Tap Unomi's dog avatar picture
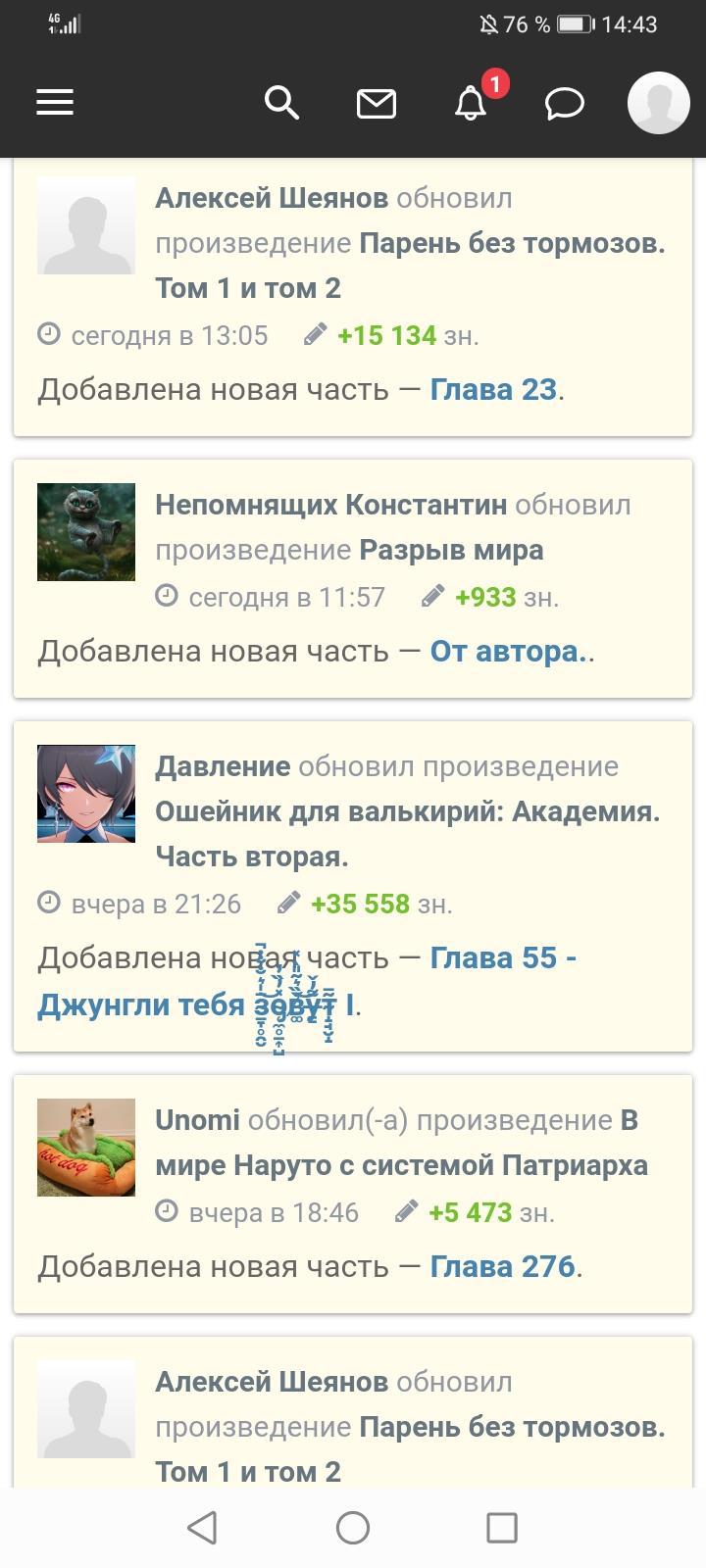Viewport: 706px width, 1568px height. (x=86, y=1148)
